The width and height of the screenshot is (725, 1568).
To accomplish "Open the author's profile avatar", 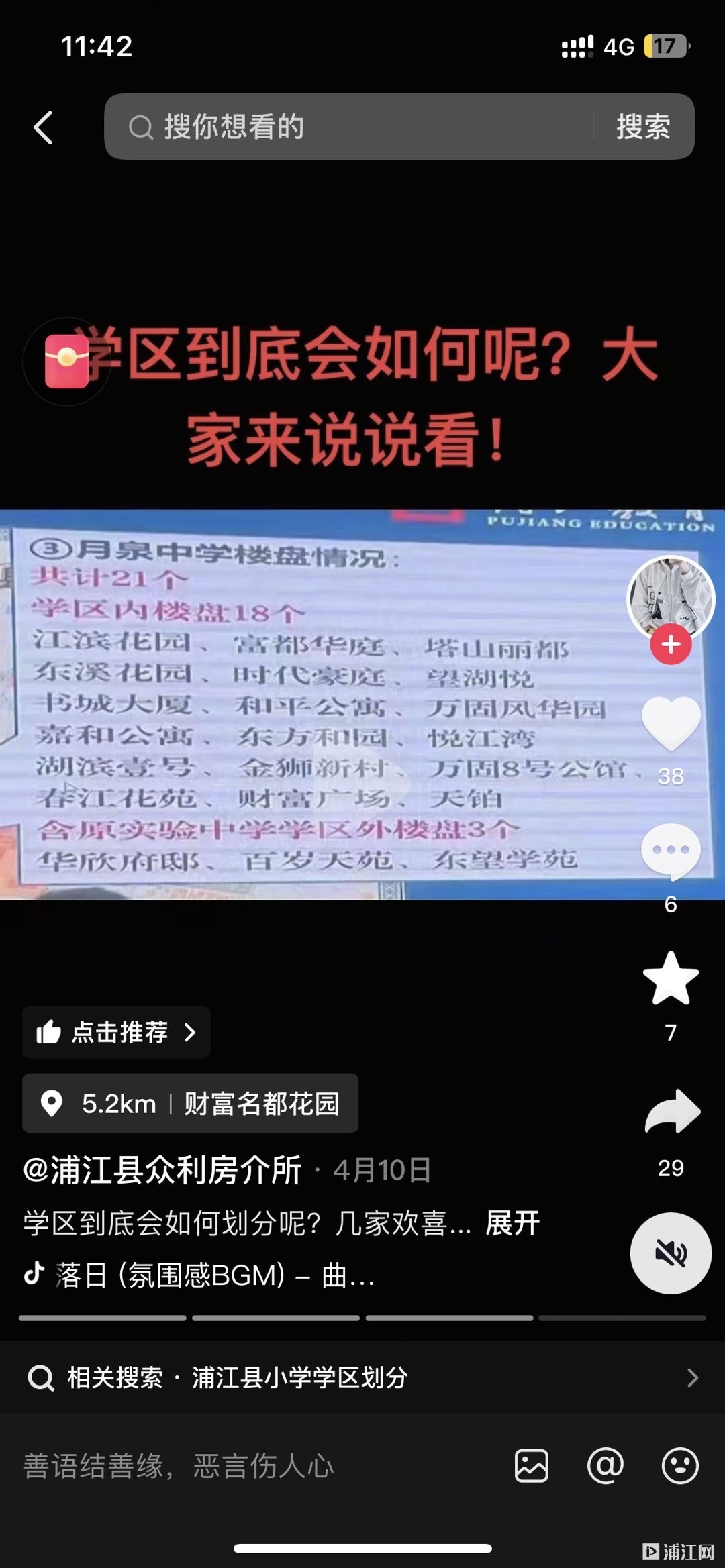I will point(670,595).
